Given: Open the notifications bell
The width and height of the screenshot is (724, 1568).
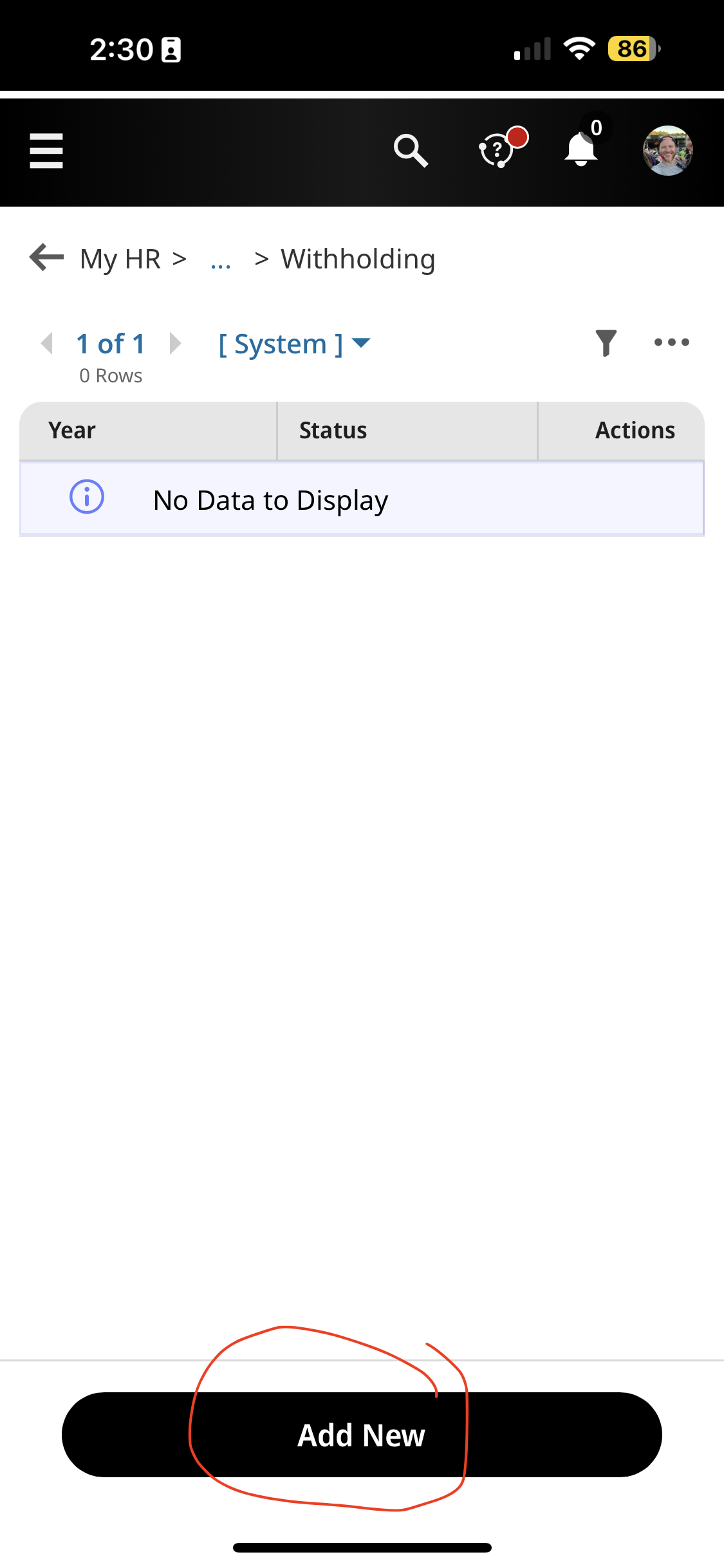Looking at the screenshot, I should pos(580,151).
